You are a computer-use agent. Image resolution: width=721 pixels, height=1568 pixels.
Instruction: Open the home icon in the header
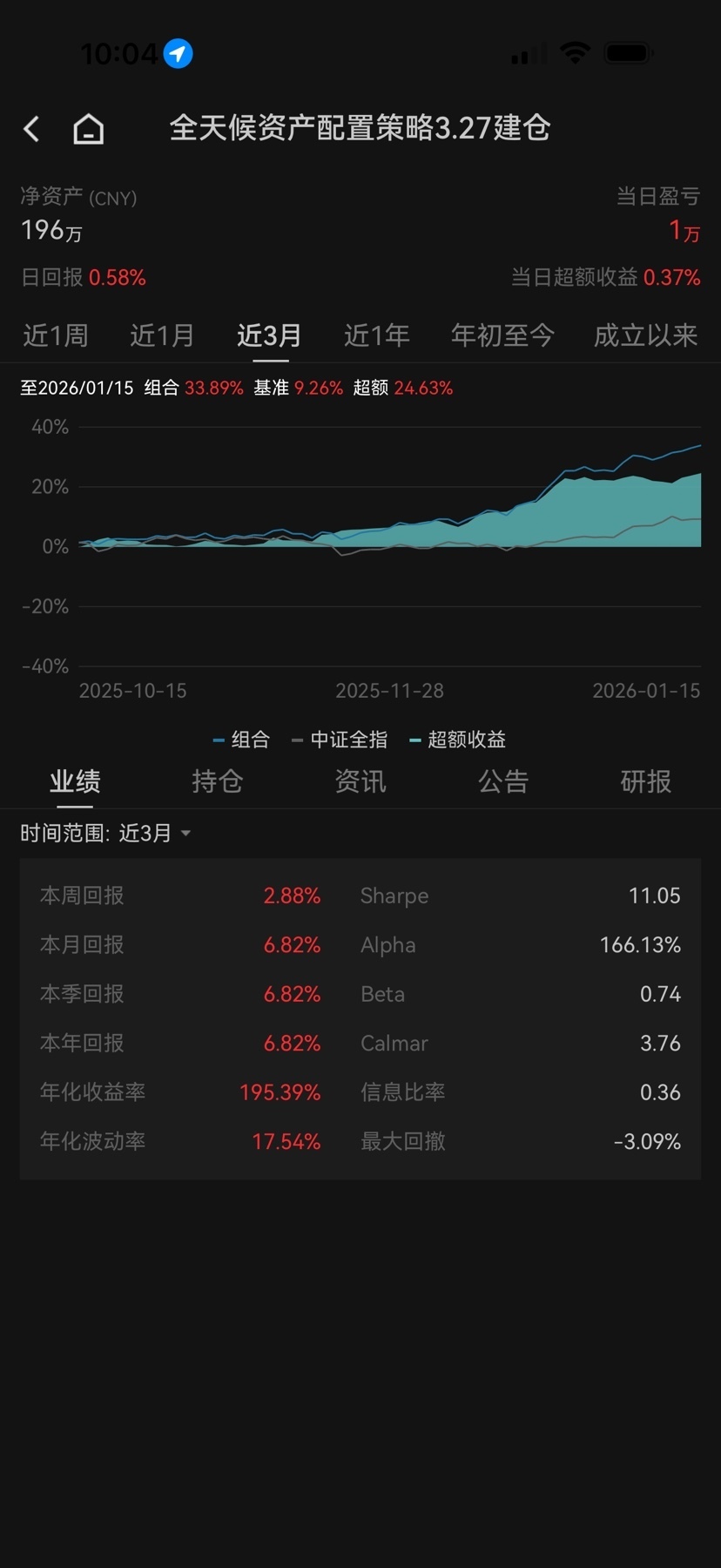[88, 129]
